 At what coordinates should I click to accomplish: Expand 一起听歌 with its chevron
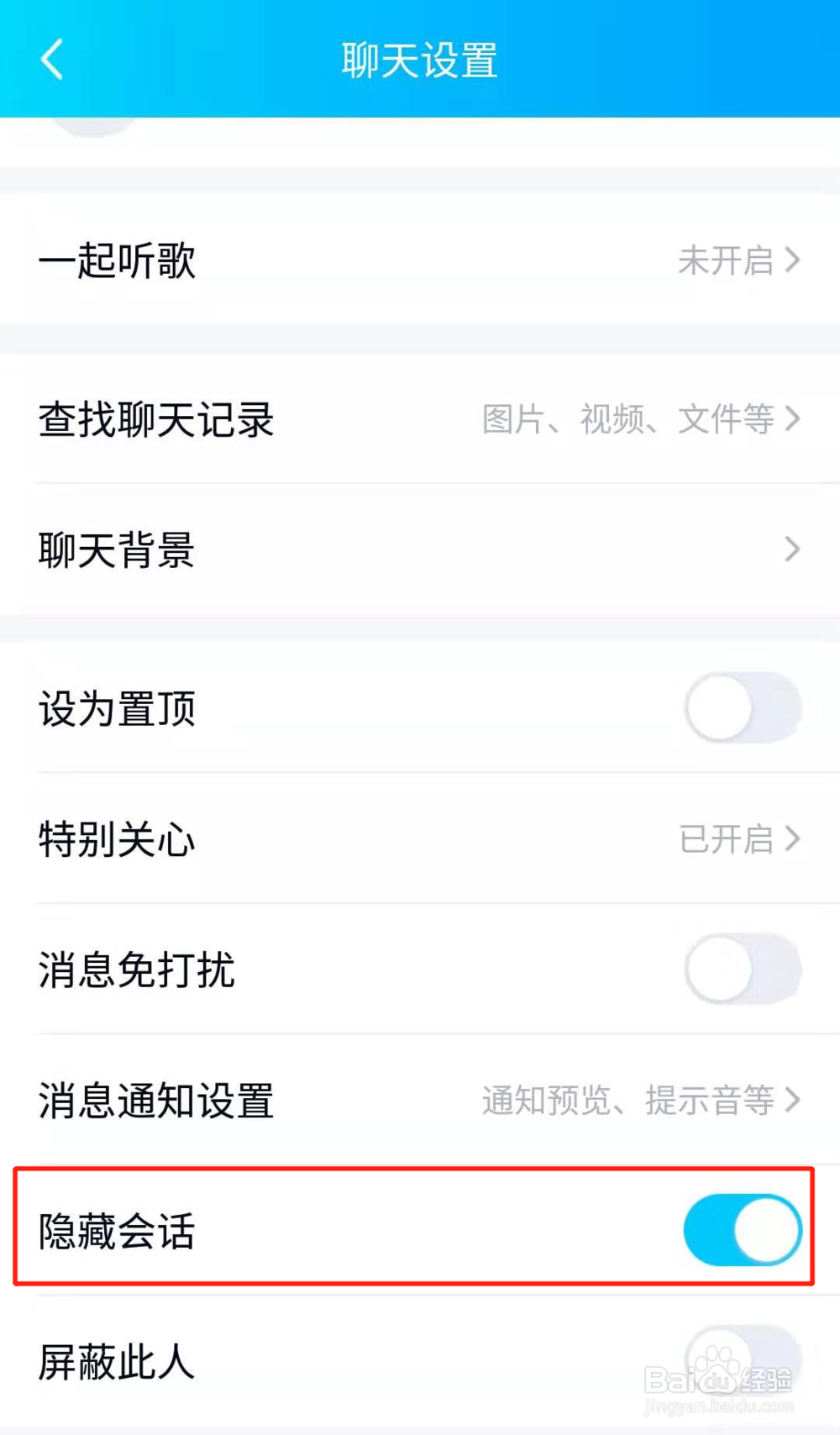pyautogui.click(x=790, y=261)
